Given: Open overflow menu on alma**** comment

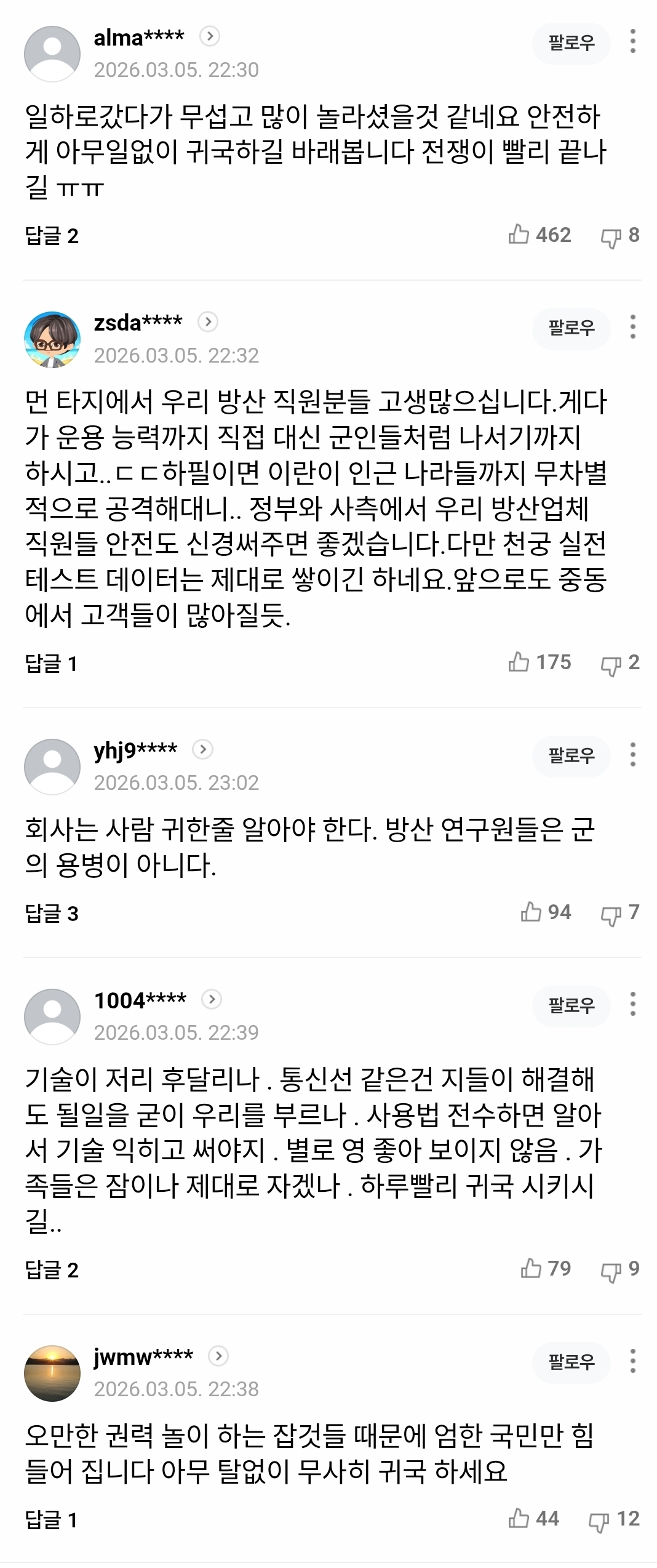Looking at the screenshot, I should point(632,41).
